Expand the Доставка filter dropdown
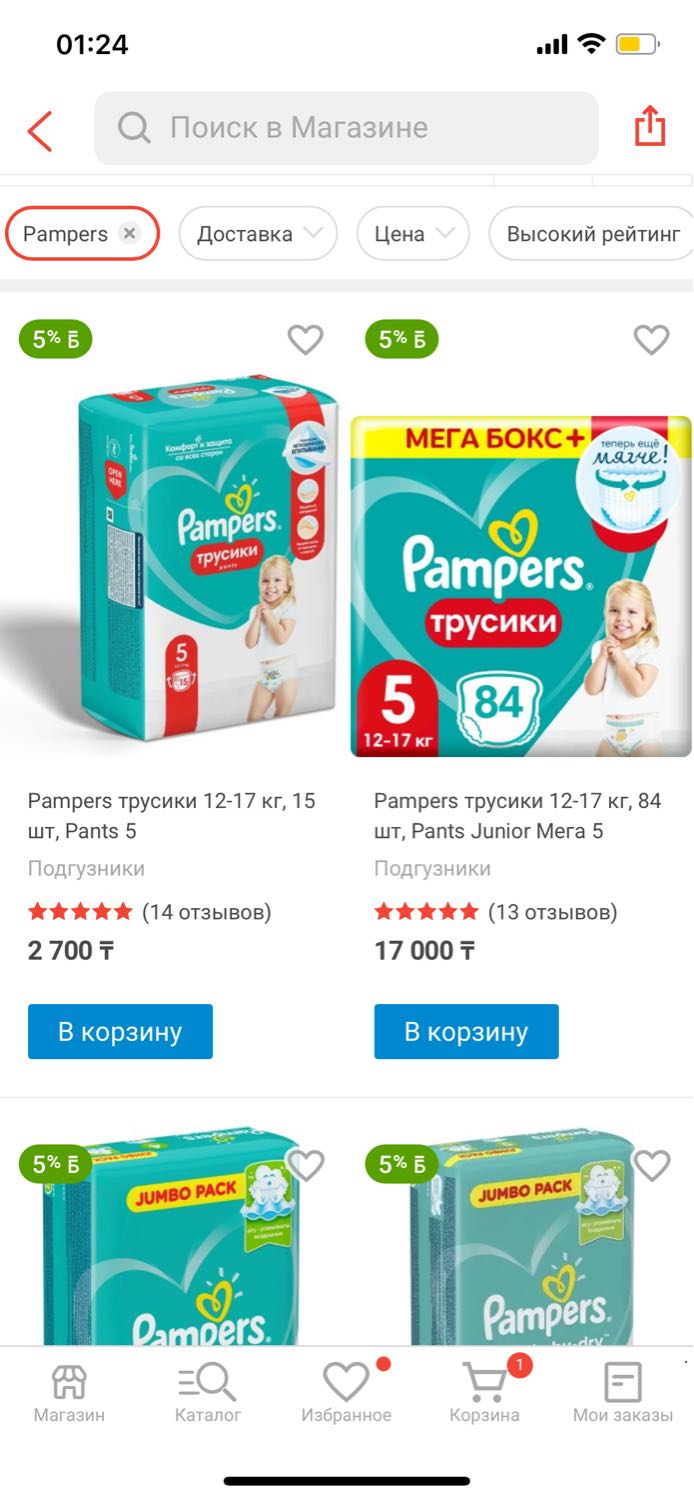 click(x=258, y=234)
